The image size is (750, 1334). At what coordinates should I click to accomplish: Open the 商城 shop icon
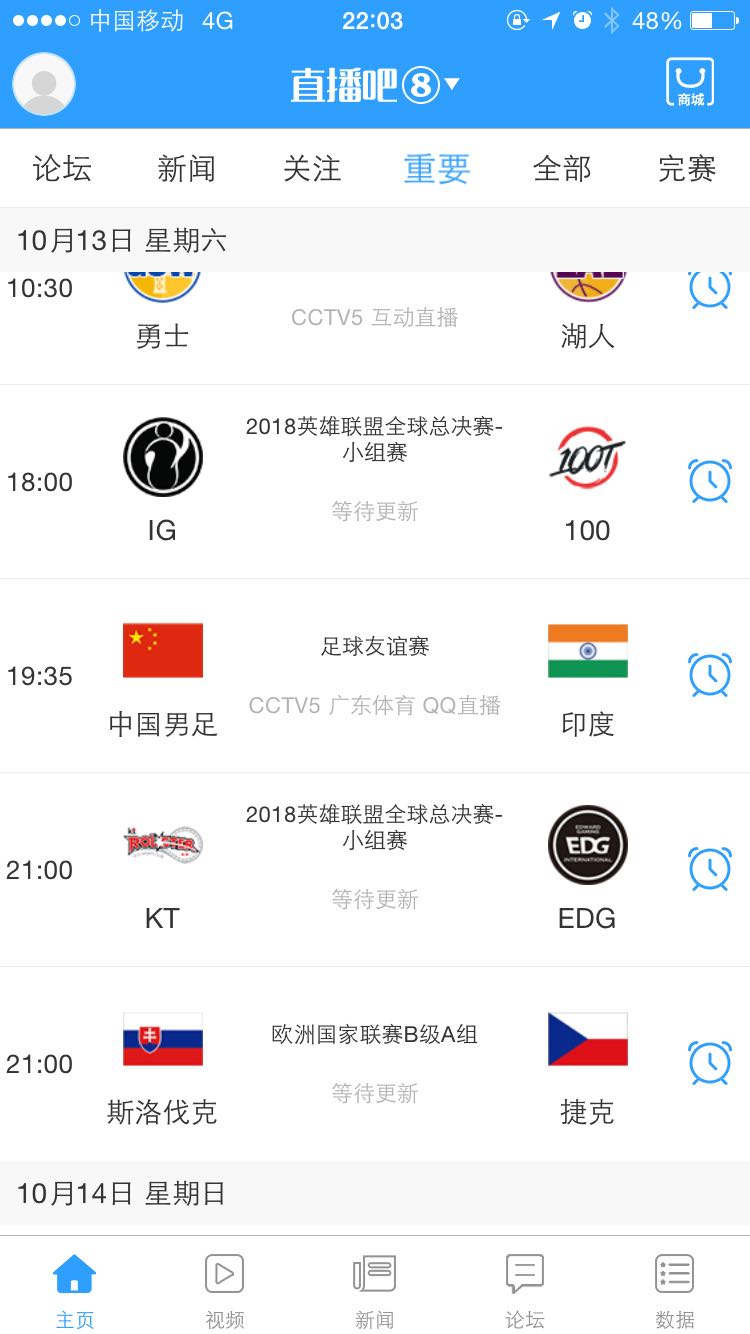pos(690,82)
